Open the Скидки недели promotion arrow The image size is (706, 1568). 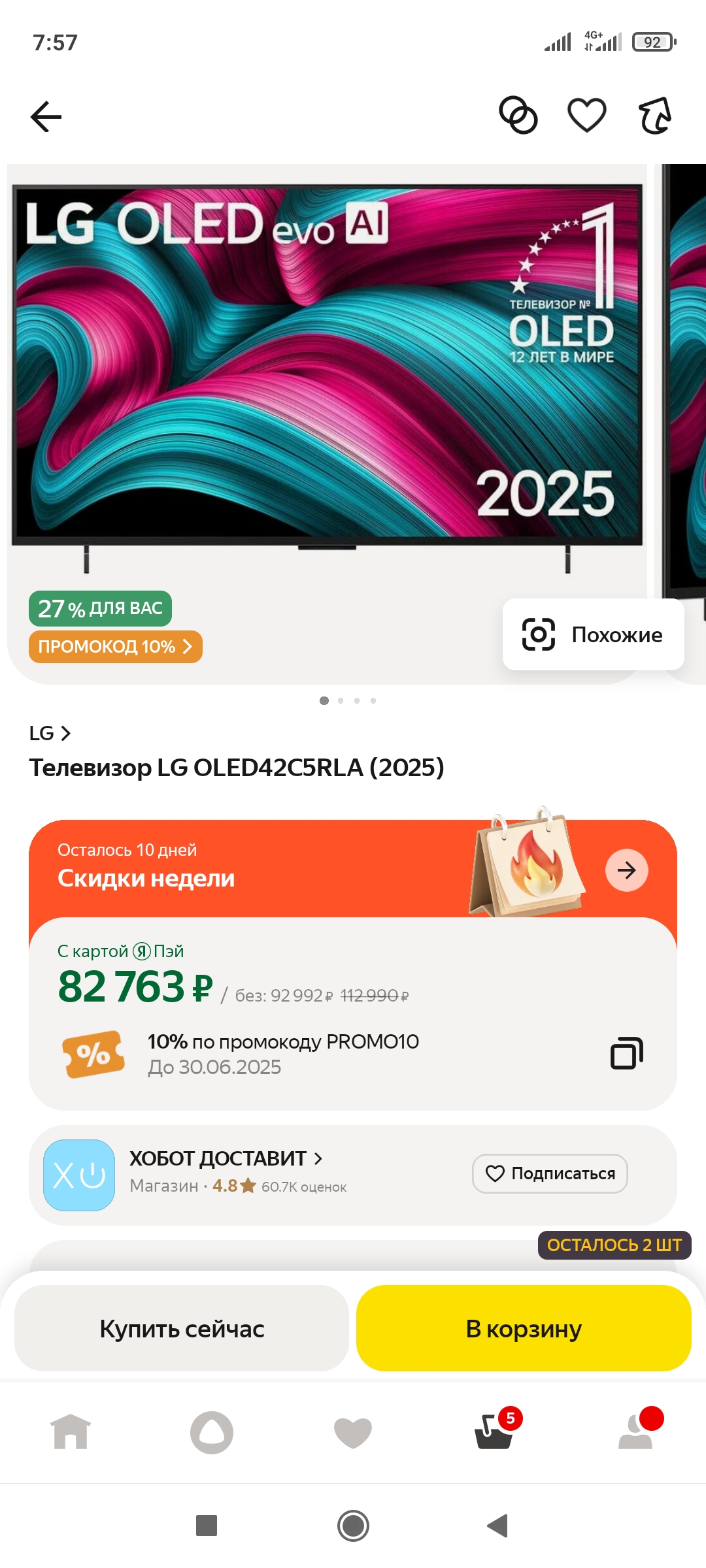click(x=626, y=870)
